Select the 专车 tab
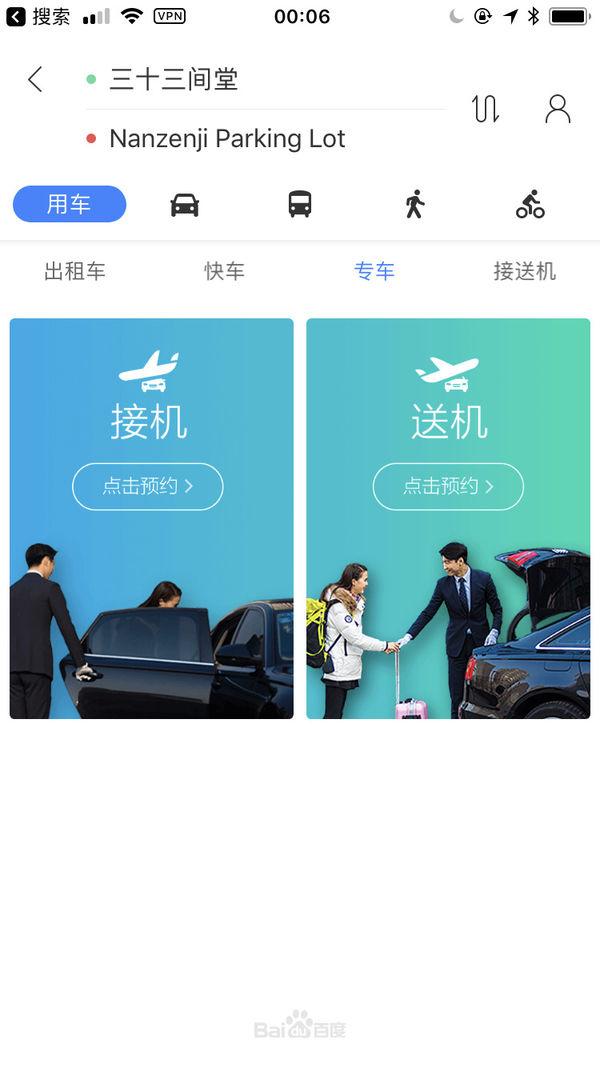 pyautogui.click(x=374, y=272)
